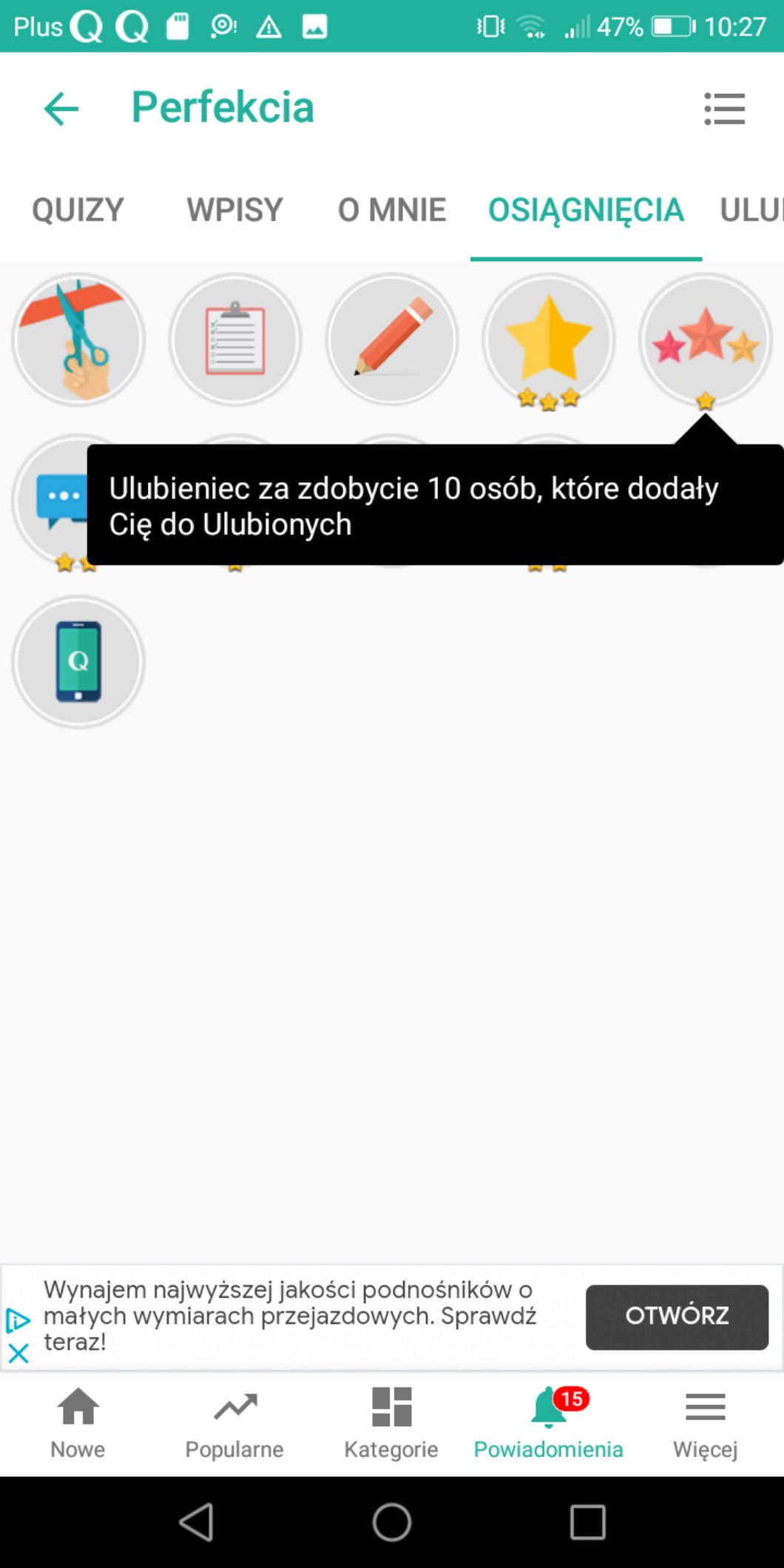Go back using the arrow icon
Screen dimensions: 784x1568
[61, 109]
